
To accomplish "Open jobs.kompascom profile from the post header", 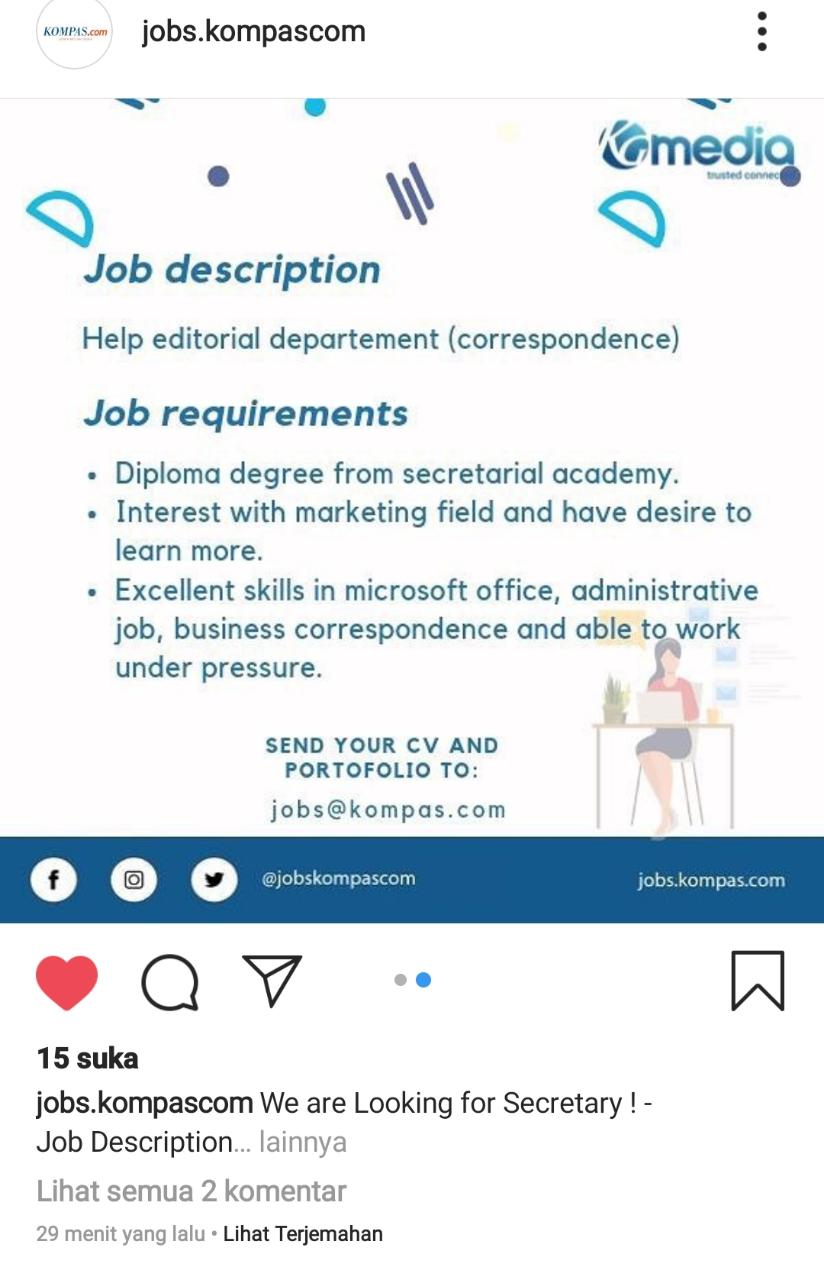I will tap(253, 32).
